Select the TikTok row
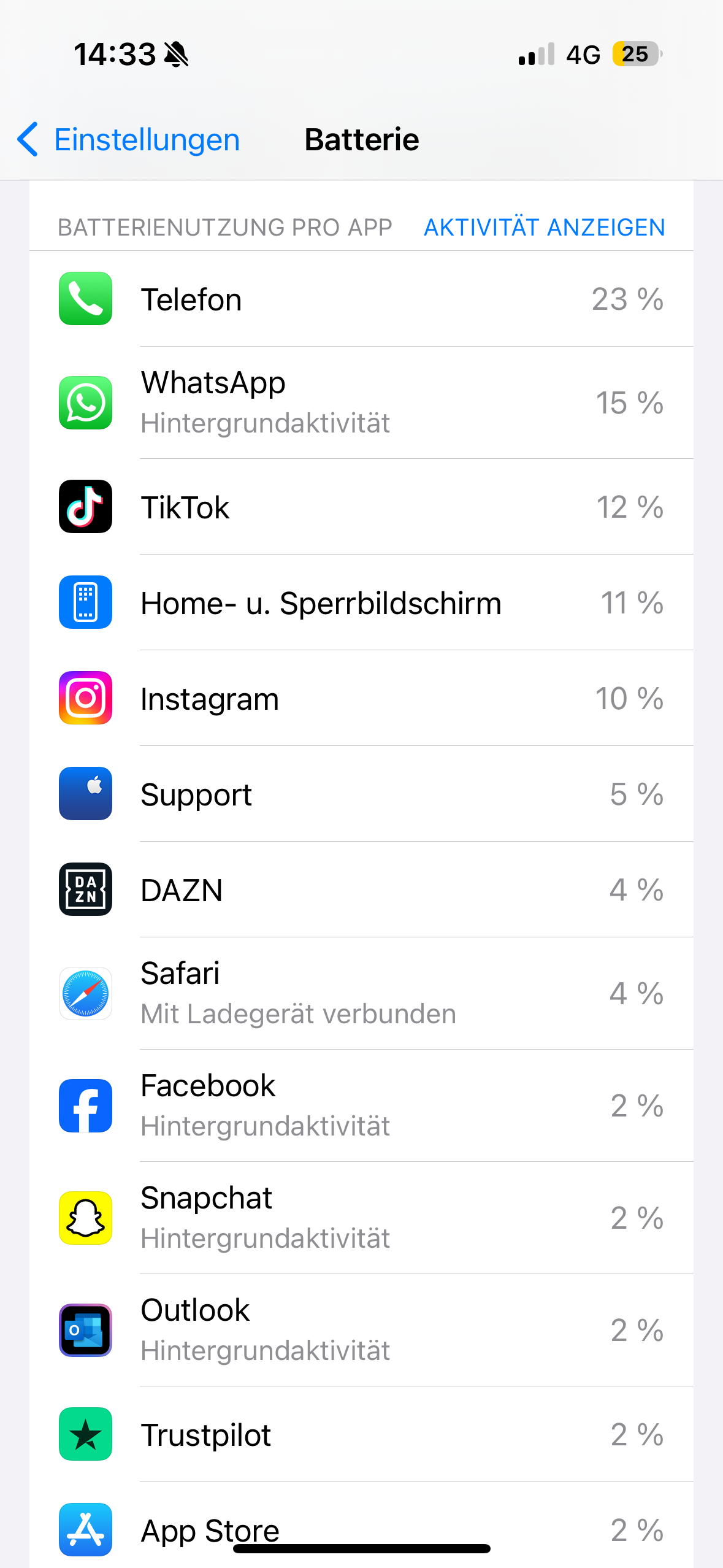This screenshot has width=723, height=1568. tap(361, 507)
